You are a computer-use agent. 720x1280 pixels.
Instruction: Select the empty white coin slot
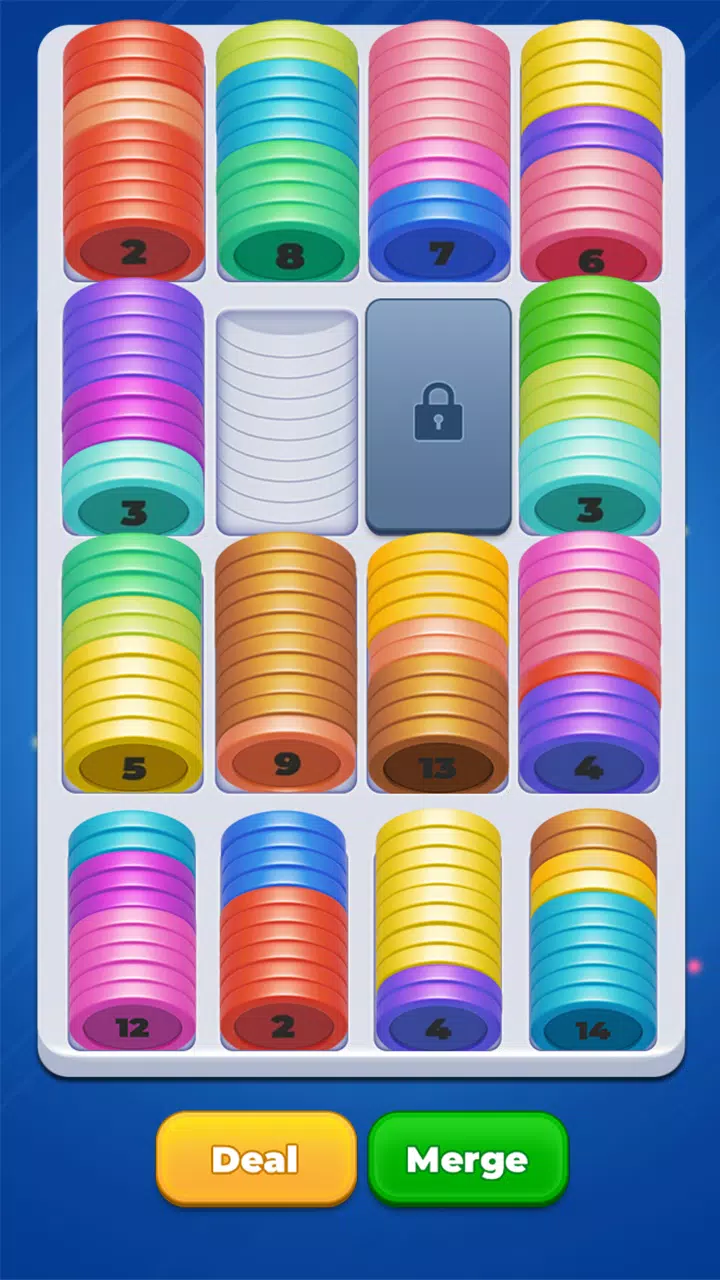tap(287, 420)
